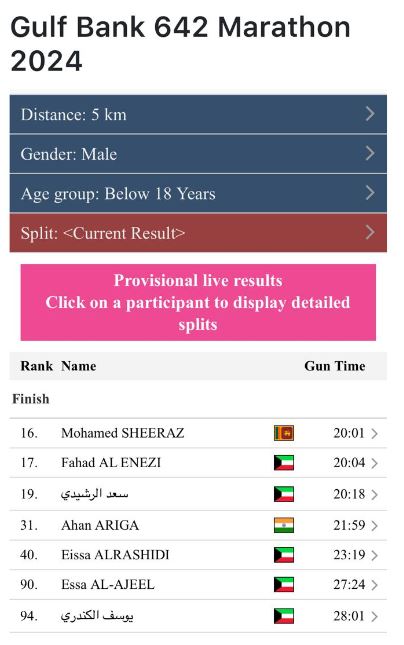Open the rank 19 runner with 20:18
Image resolution: width=404 pixels, height=645 pixels.
198,494
